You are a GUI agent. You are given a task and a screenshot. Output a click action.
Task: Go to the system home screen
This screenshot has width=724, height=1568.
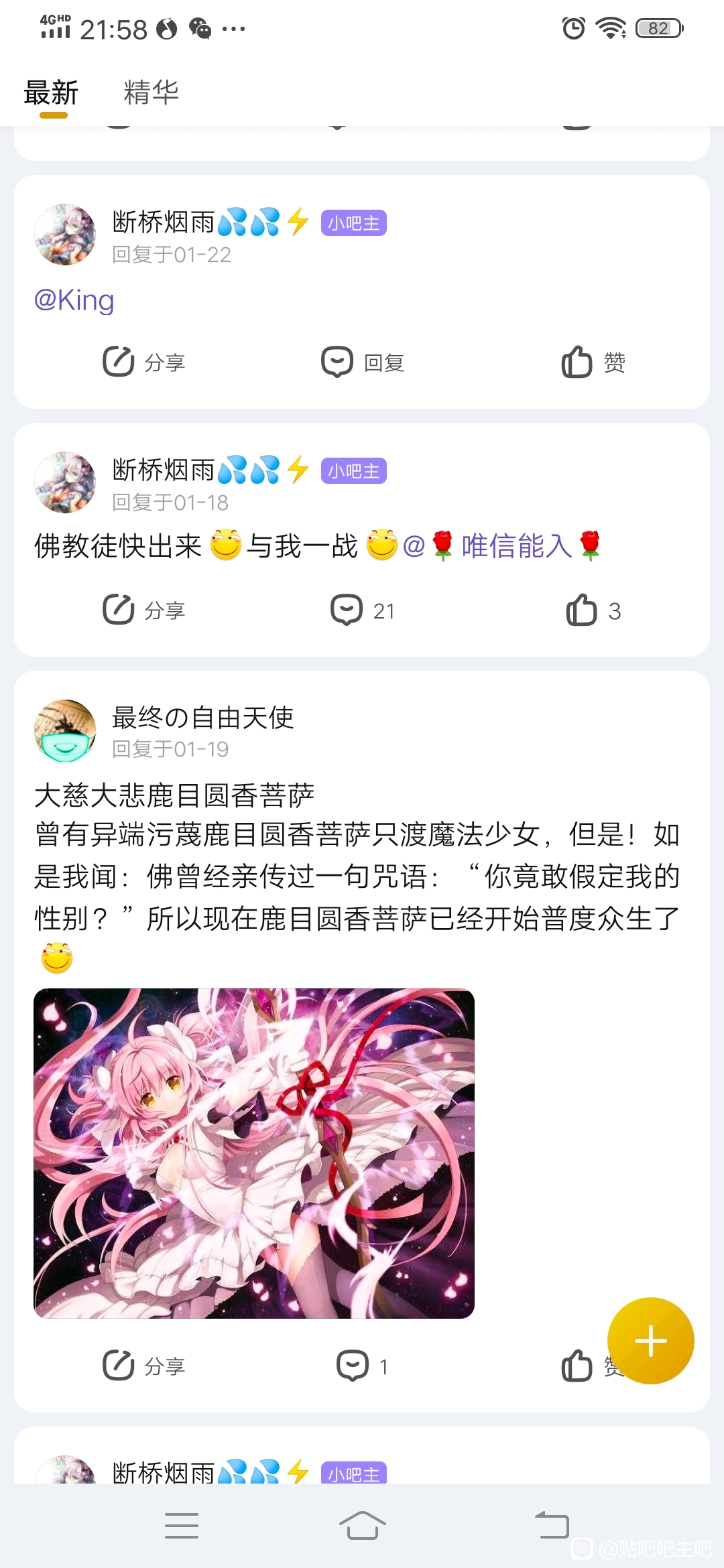pyautogui.click(x=362, y=1526)
